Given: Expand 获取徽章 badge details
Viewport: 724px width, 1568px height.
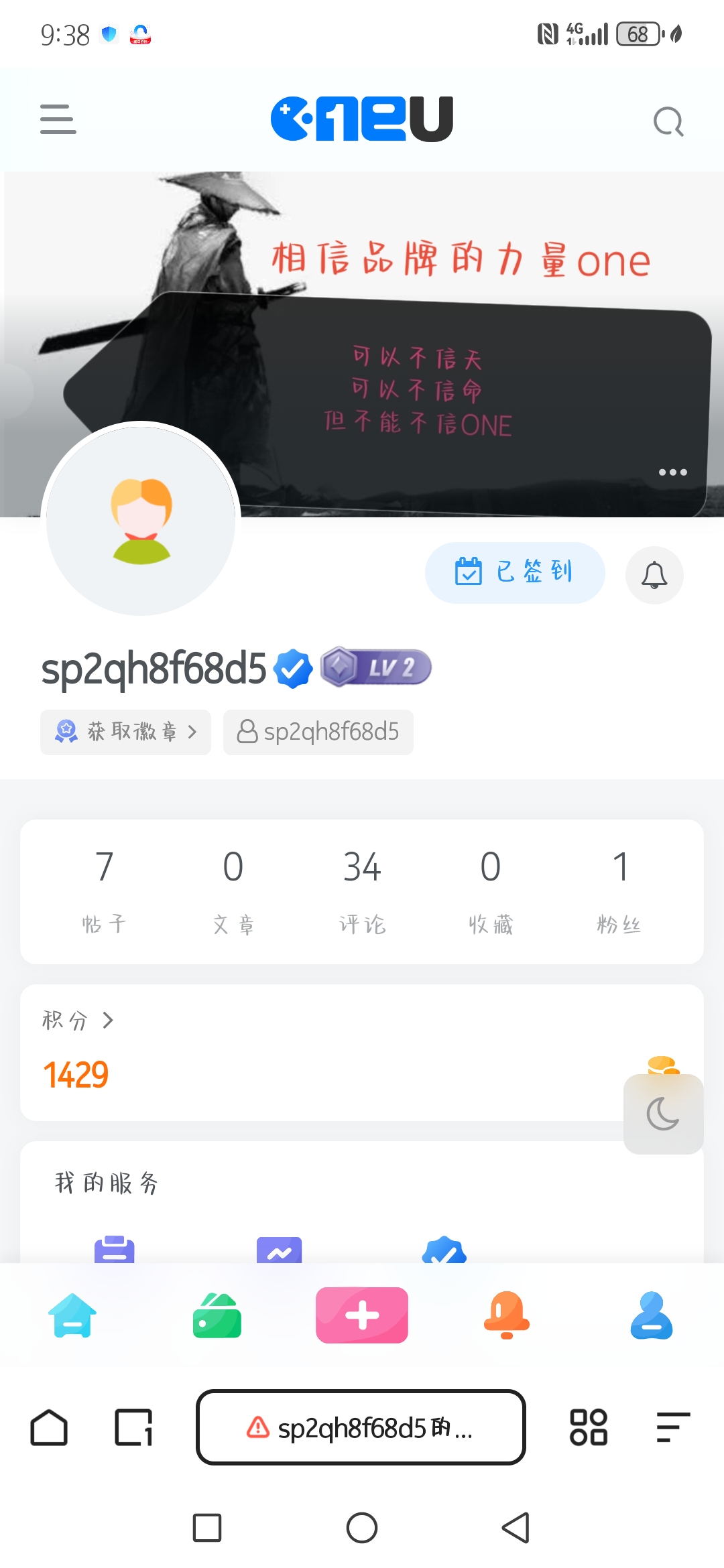Looking at the screenshot, I should 125,732.
